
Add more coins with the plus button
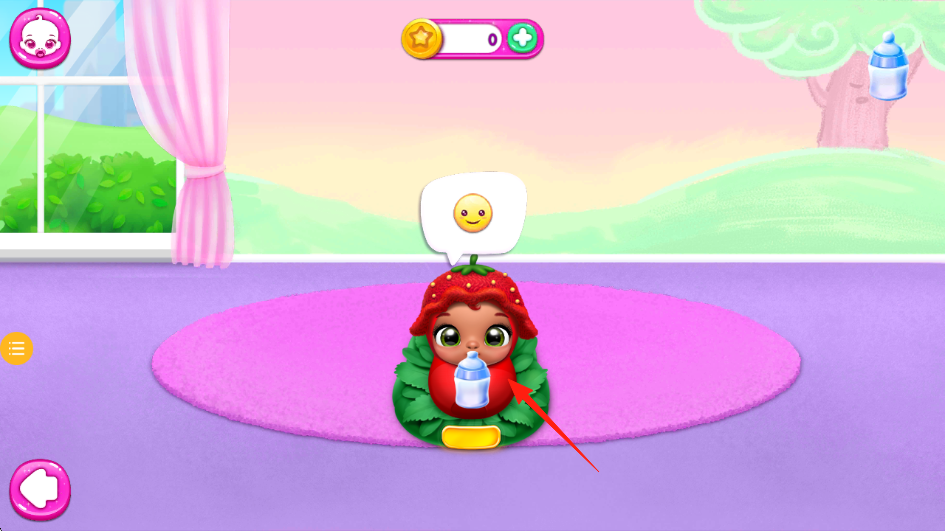(x=522, y=40)
